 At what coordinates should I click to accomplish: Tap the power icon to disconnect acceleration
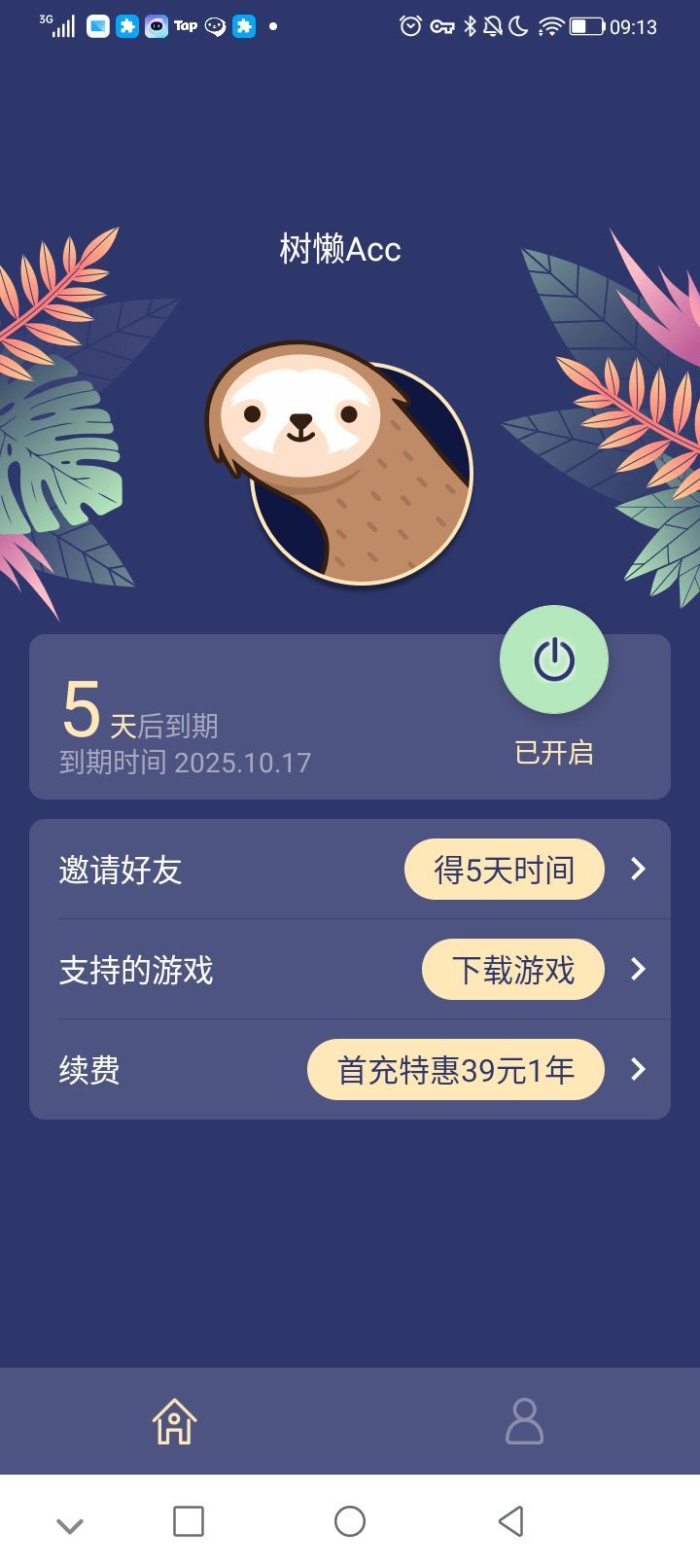(x=553, y=659)
